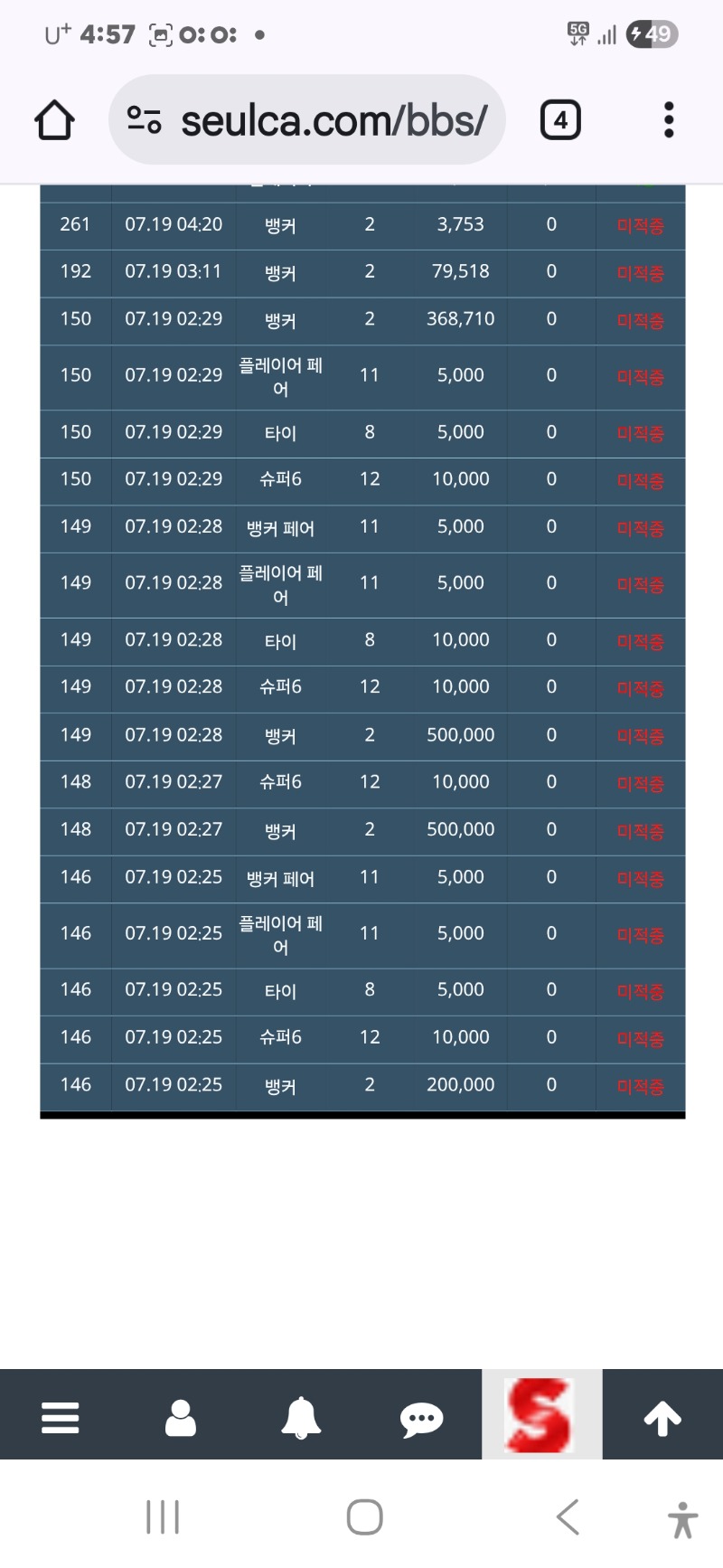Open the tab switcher showing 4 tabs
Screen dimensions: 723x1568
[x=560, y=120]
